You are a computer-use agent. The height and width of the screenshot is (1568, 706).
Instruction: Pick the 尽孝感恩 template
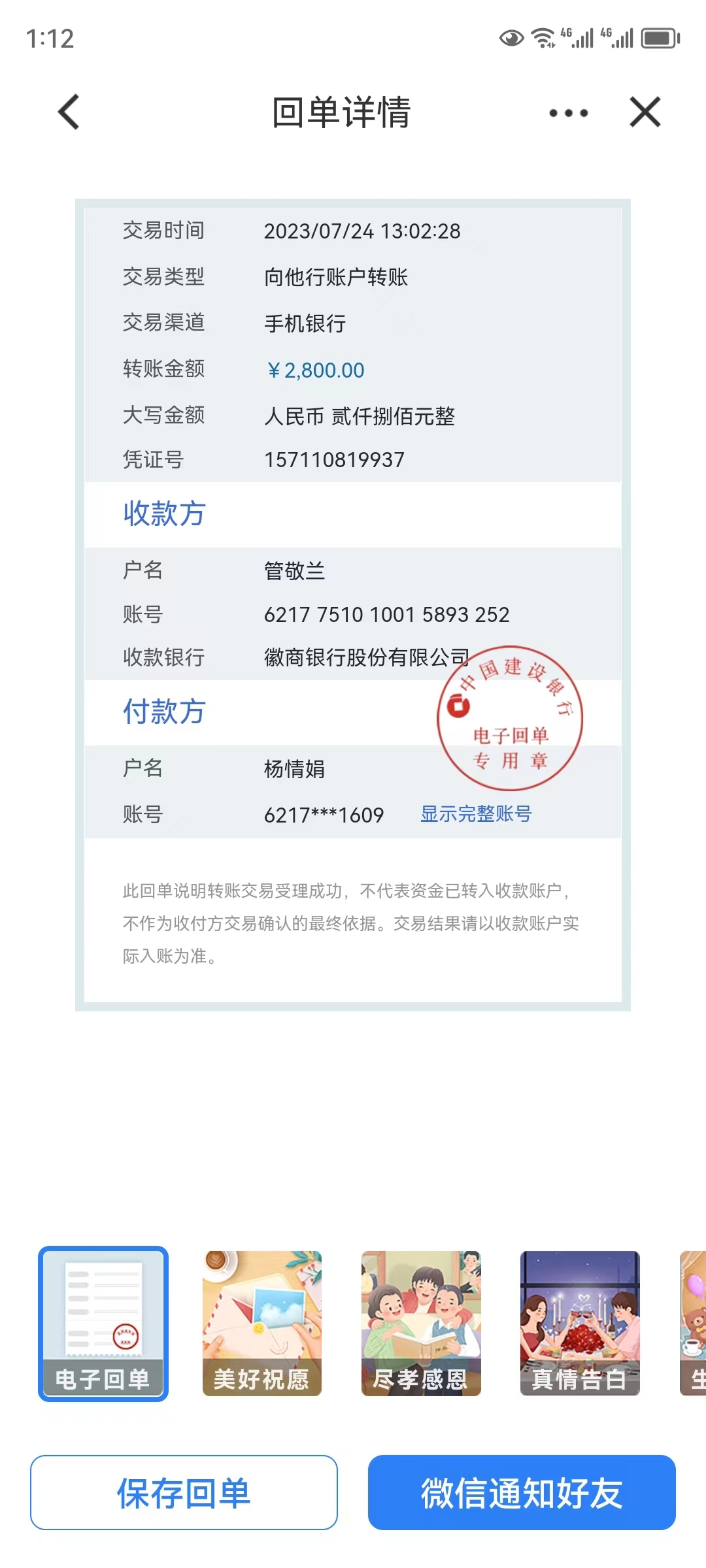click(x=421, y=1324)
